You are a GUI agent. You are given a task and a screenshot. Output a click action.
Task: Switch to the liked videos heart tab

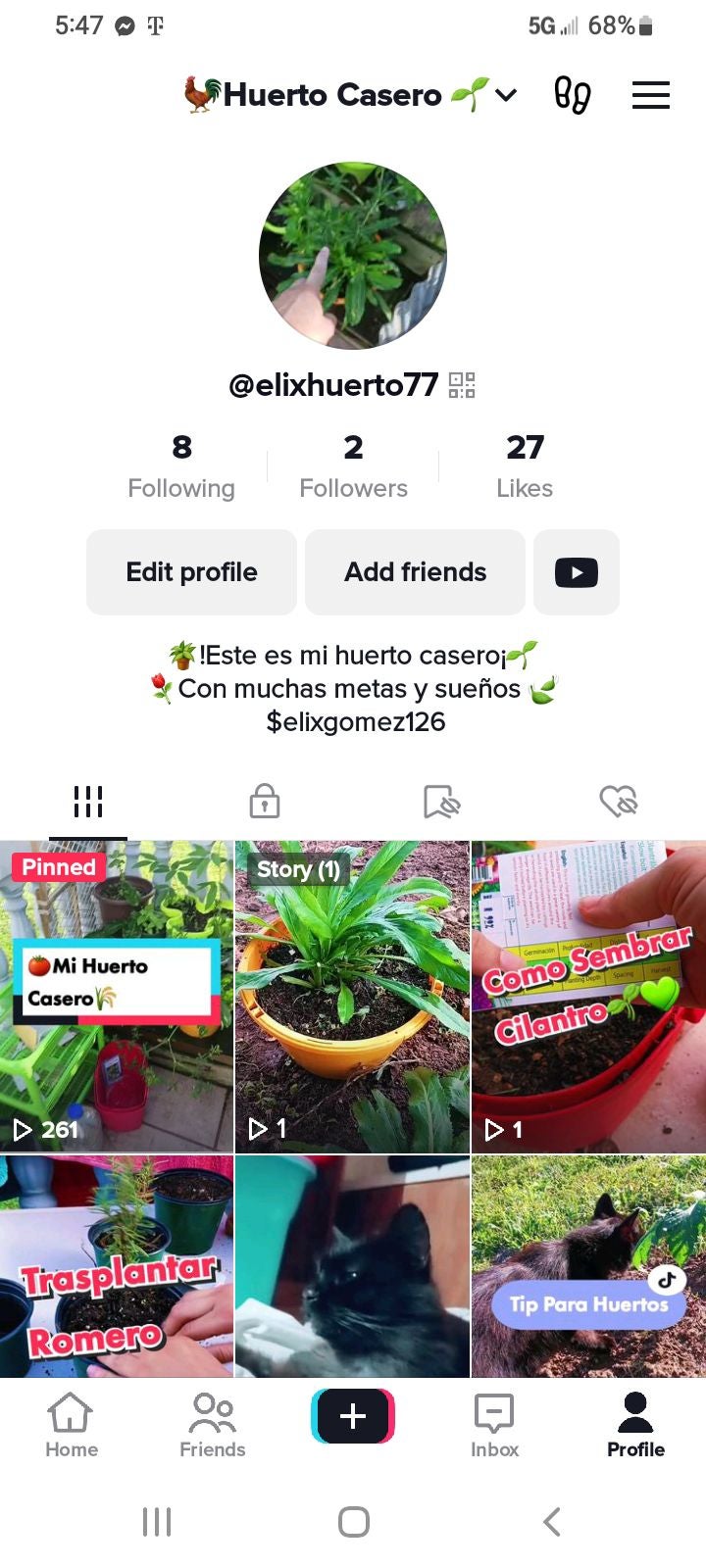tap(618, 802)
